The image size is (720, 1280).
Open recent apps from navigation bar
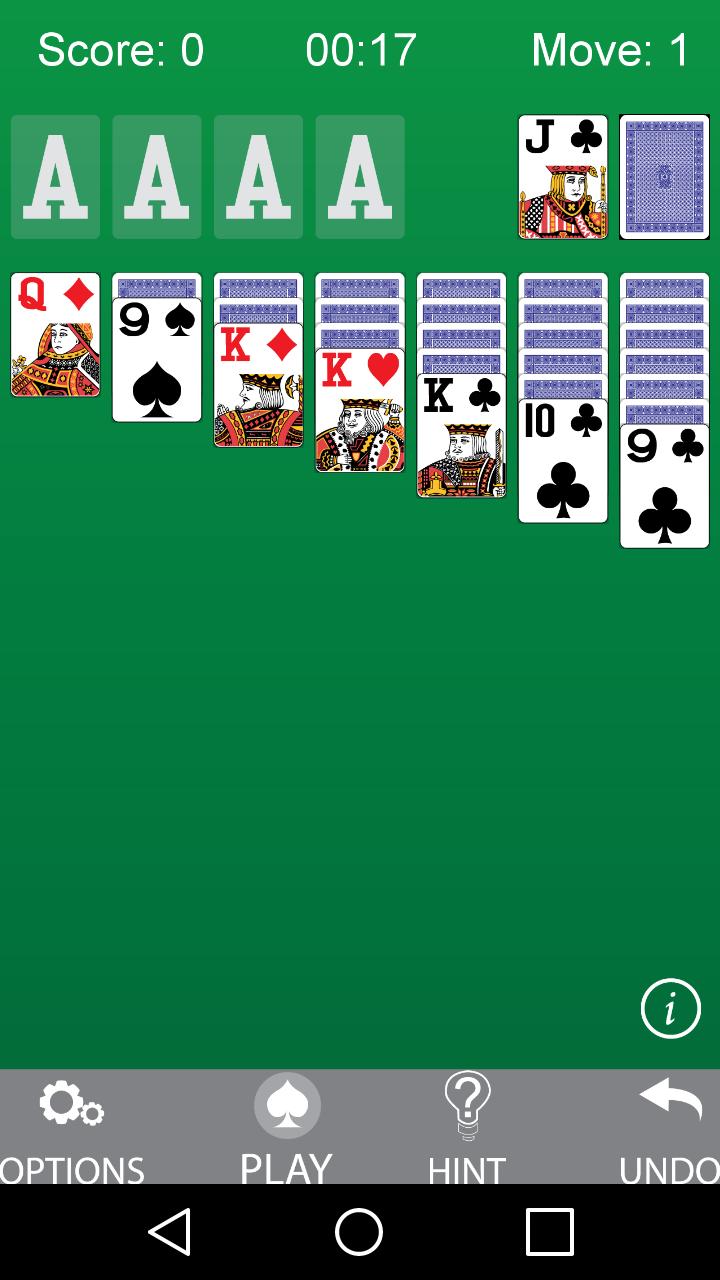point(549,1231)
